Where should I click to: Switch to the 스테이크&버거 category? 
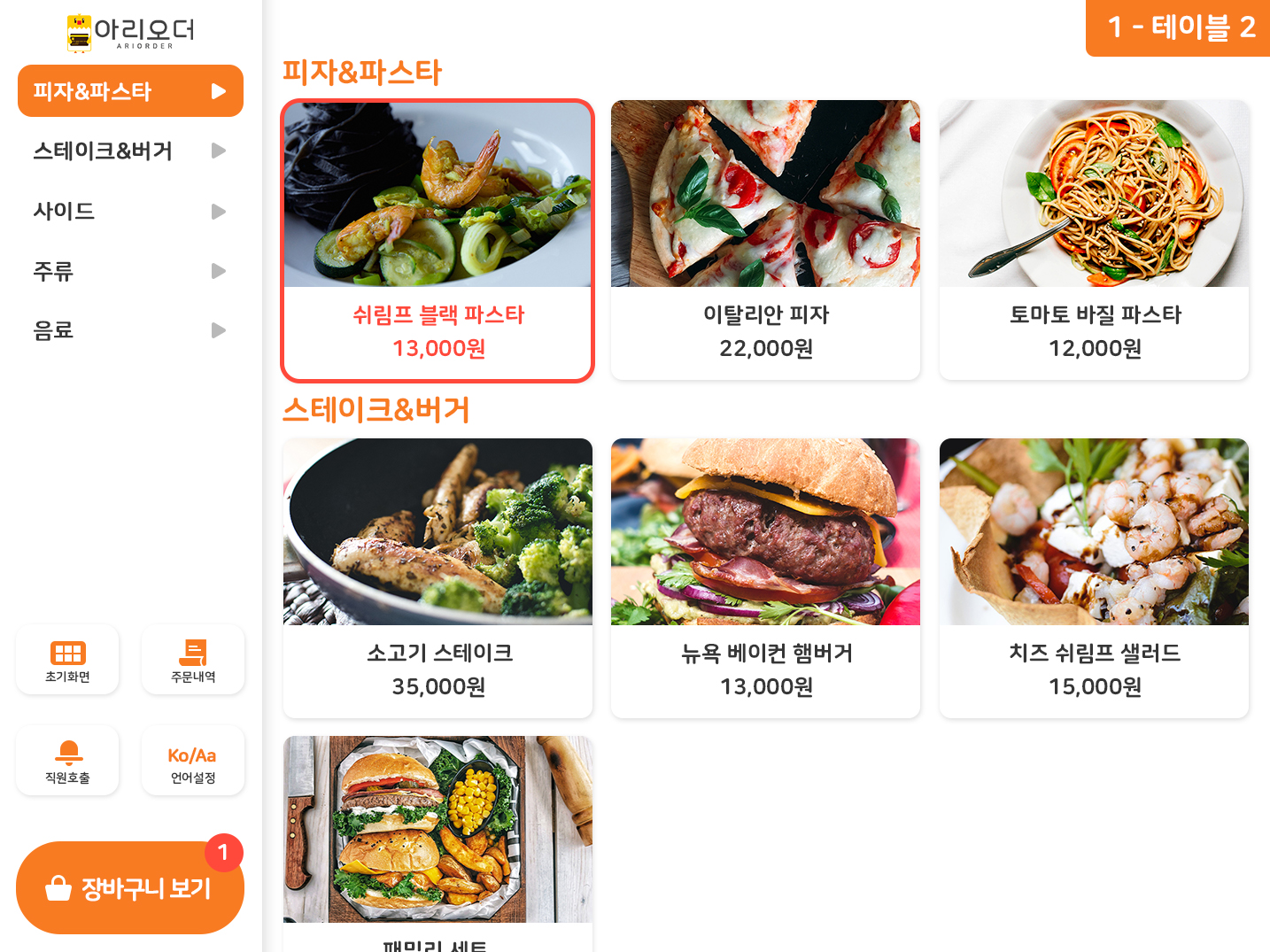130,151
